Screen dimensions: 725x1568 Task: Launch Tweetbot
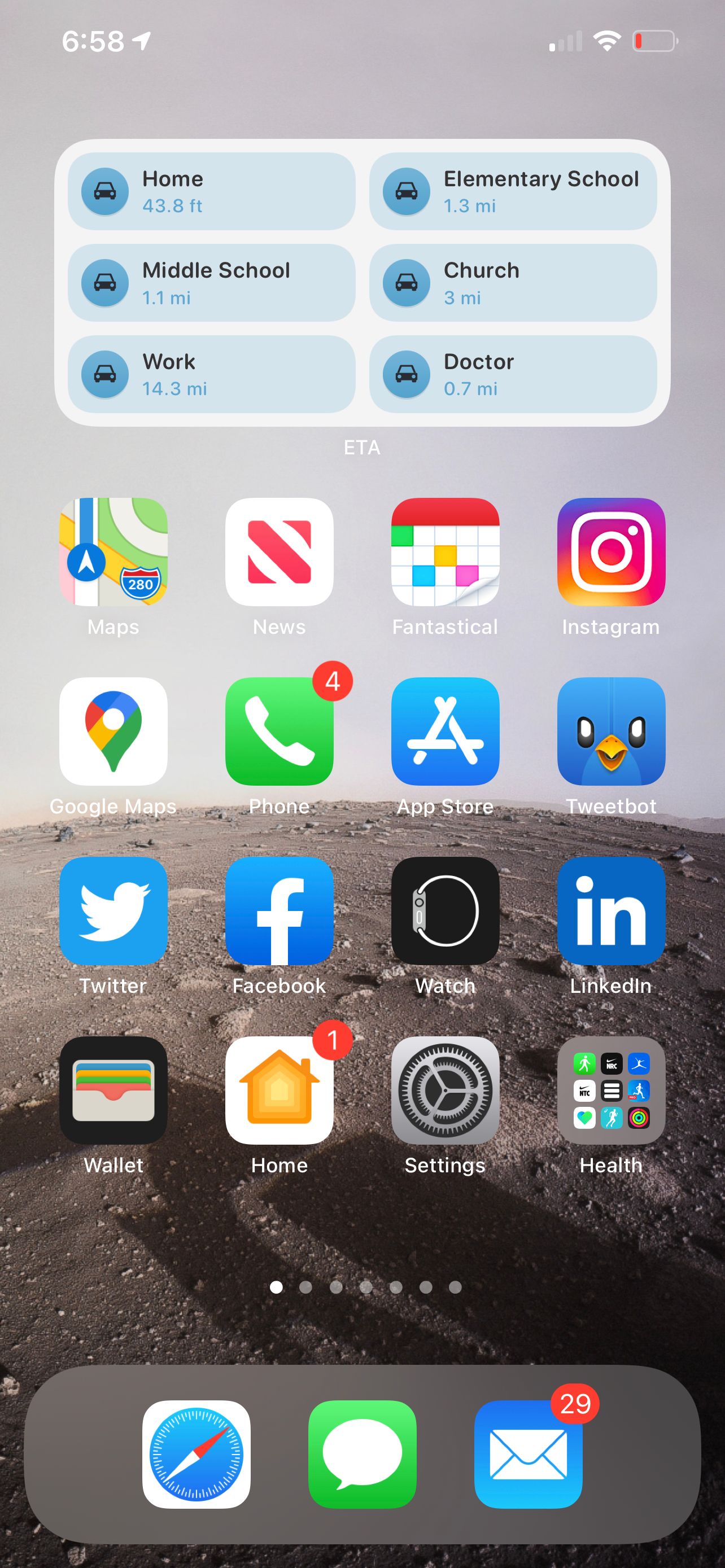(611, 732)
